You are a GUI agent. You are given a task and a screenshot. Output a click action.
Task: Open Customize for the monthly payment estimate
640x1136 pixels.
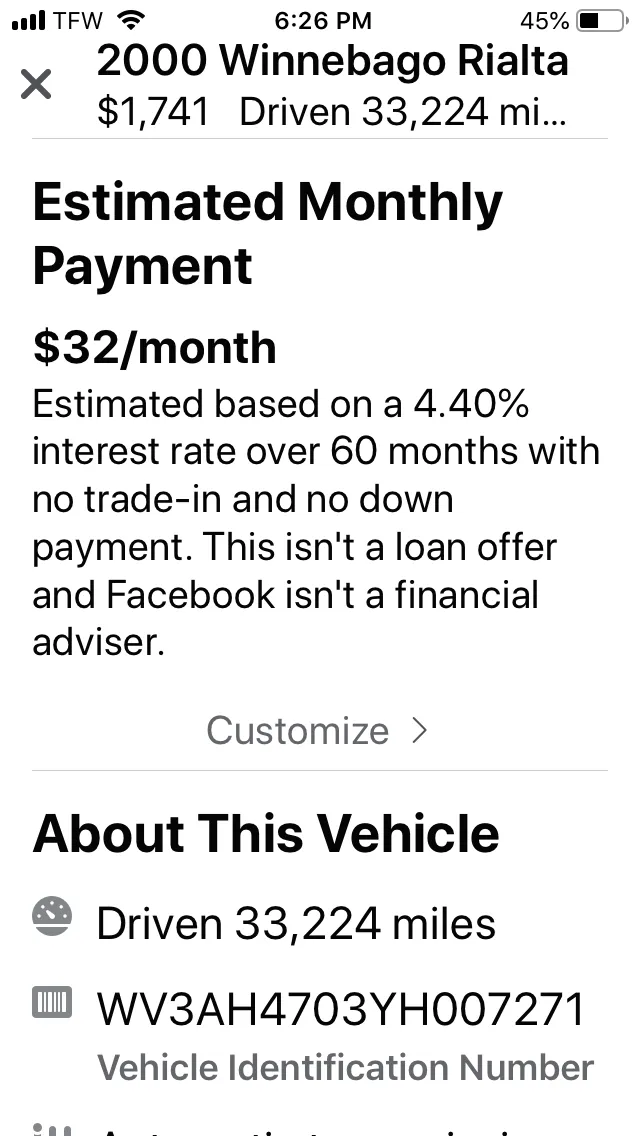coord(317,730)
